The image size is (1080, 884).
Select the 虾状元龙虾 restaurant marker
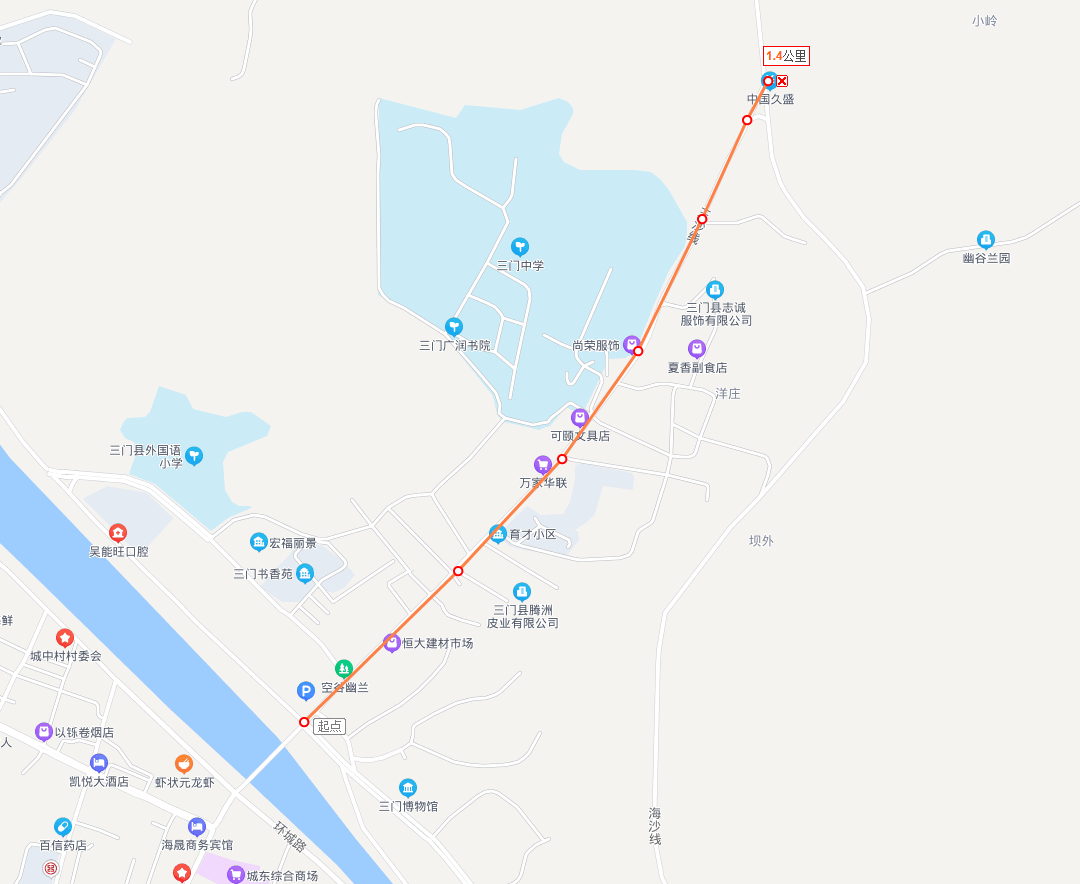tap(183, 764)
